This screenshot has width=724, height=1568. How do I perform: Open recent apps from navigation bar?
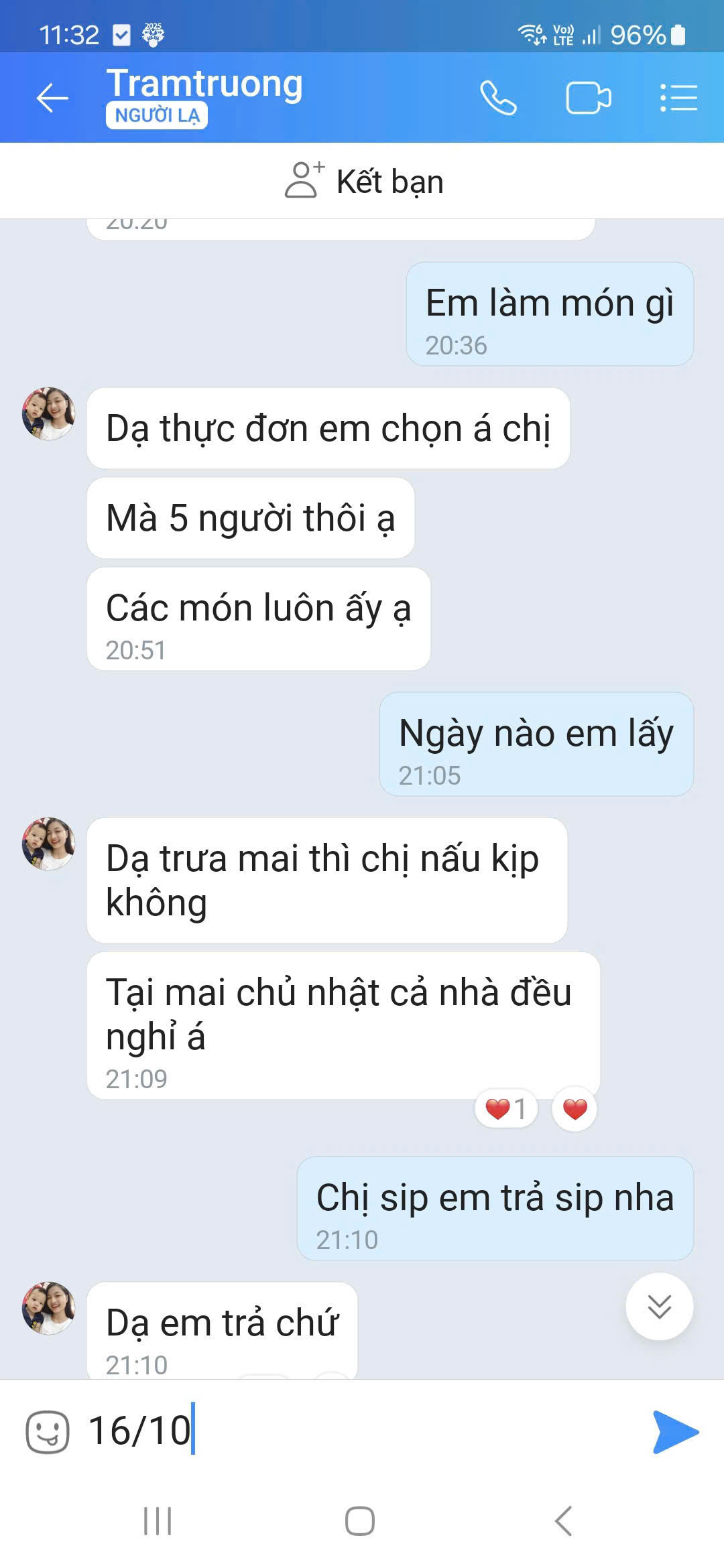pos(158,1521)
